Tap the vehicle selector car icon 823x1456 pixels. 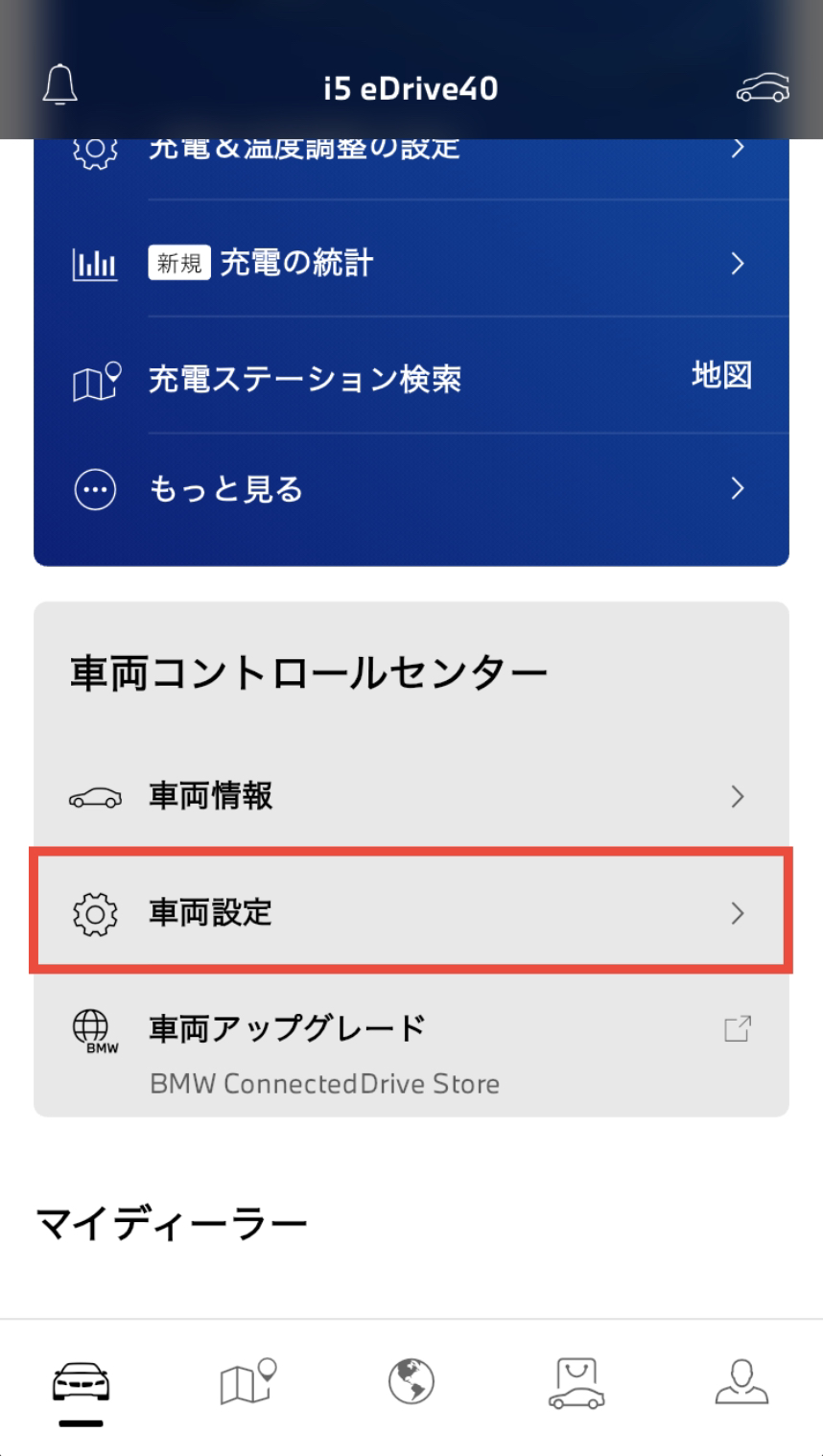[x=763, y=87]
